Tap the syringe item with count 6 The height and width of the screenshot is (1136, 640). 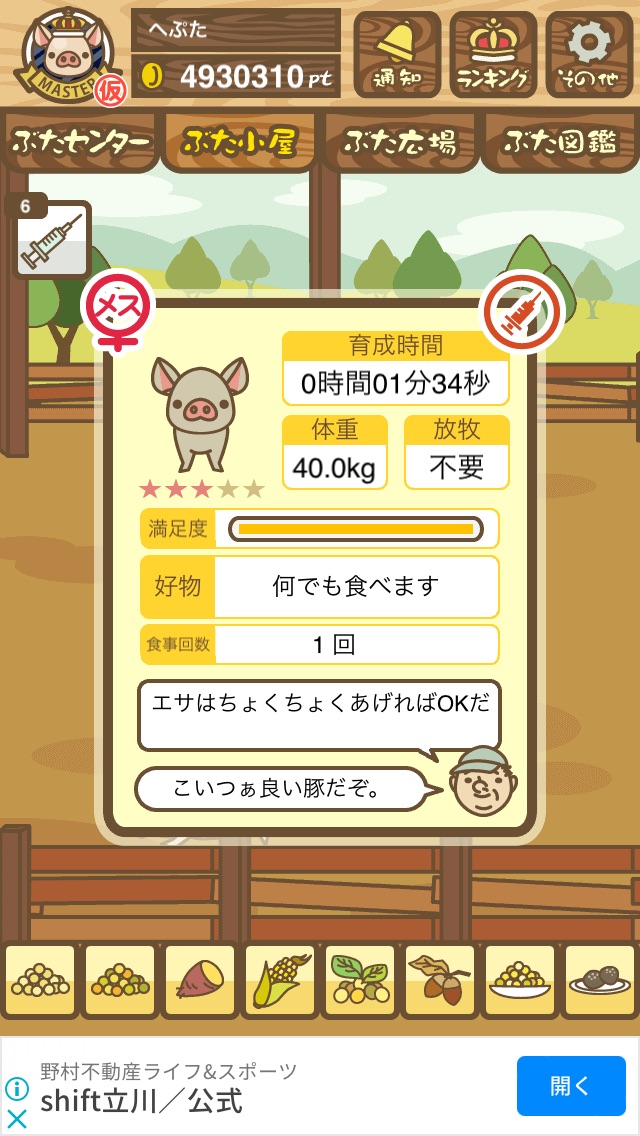(x=52, y=240)
